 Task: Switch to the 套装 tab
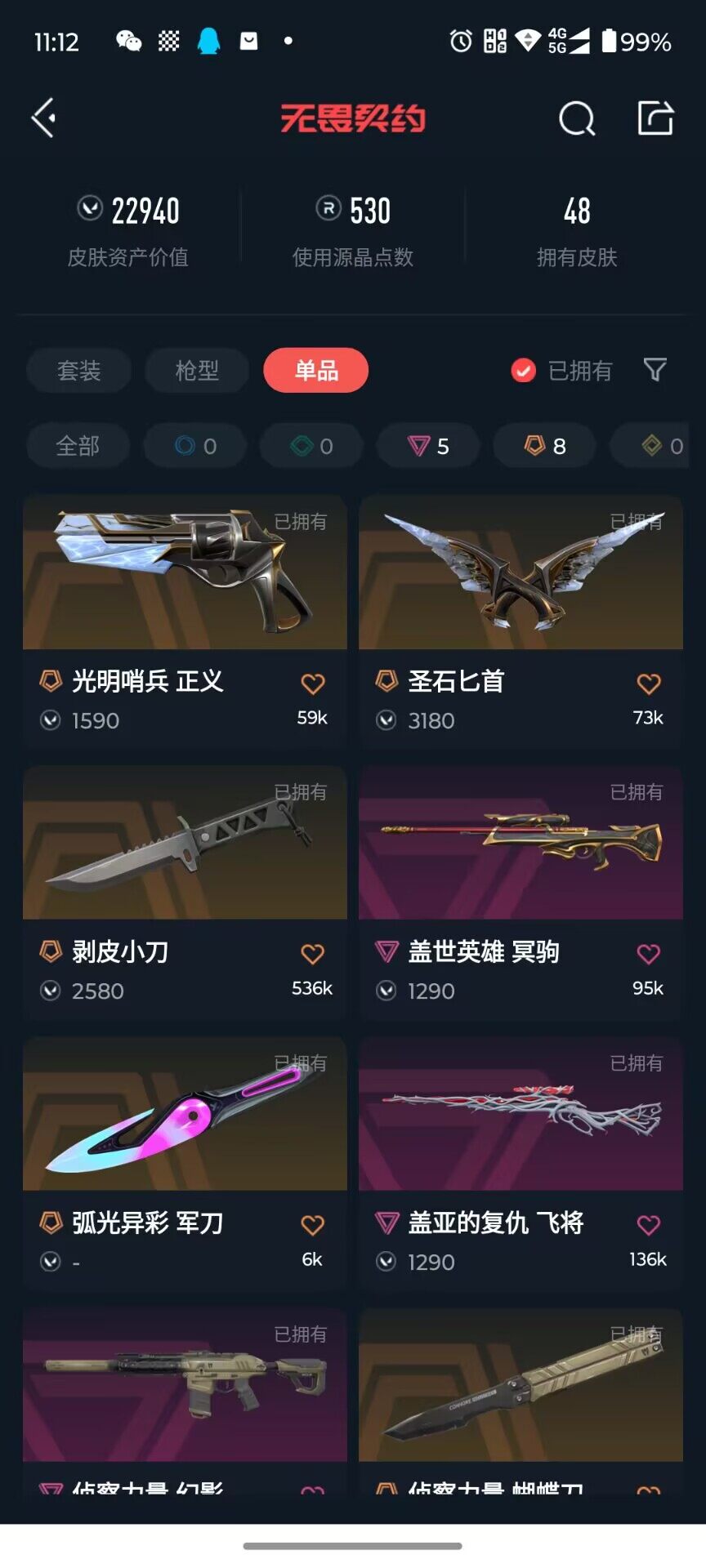tap(78, 371)
